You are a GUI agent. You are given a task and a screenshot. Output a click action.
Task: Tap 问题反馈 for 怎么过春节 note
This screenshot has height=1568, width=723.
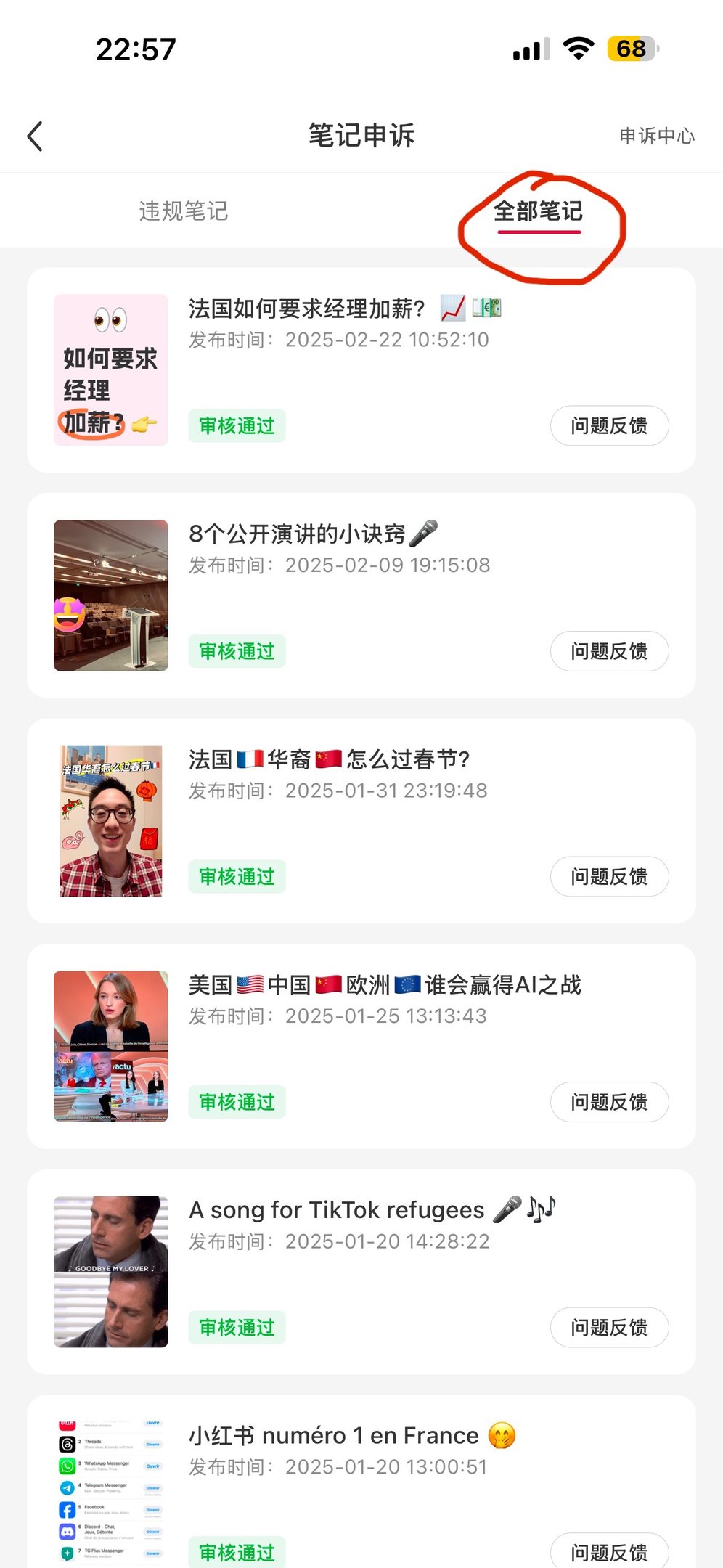(x=609, y=876)
